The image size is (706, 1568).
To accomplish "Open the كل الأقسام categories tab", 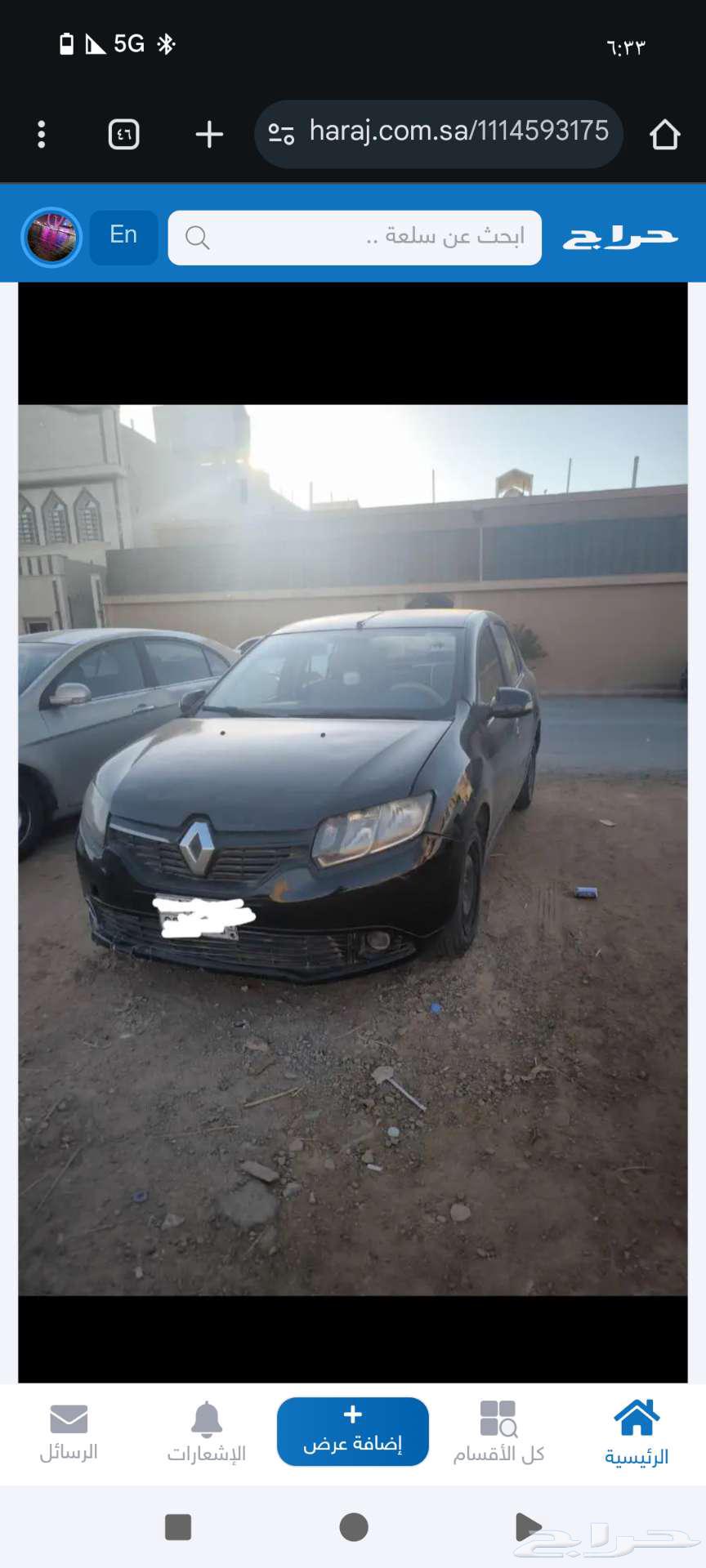I will click(x=498, y=1433).
